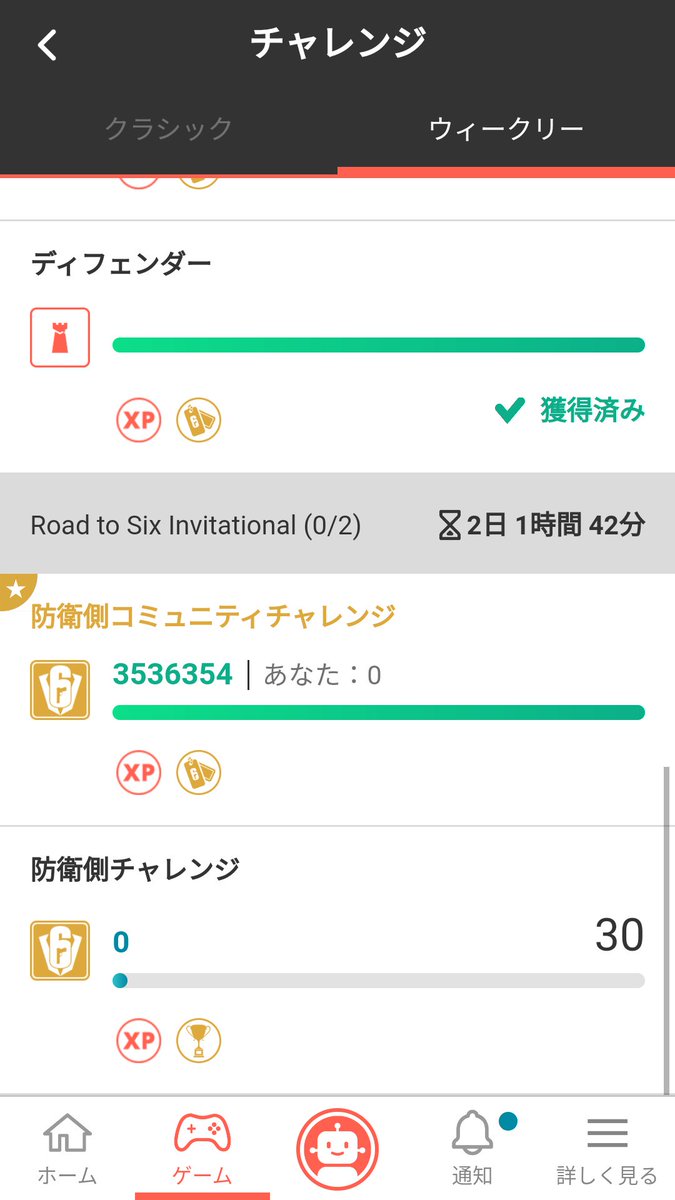This screenshot has width=675, height=1200.
Task: Select the ウィークリー tab
Action: [506, 128]
